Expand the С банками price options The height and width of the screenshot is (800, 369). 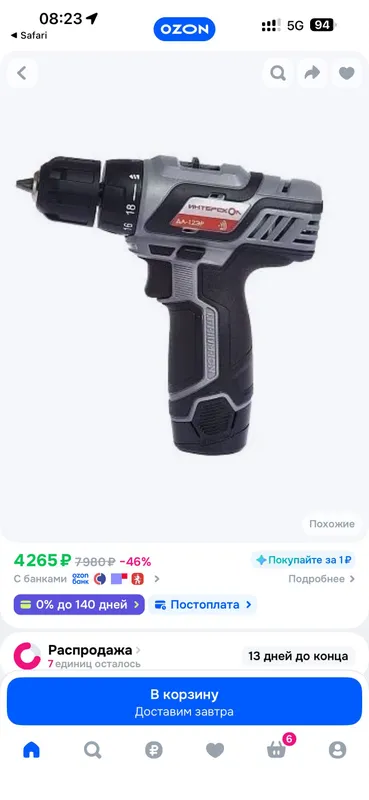pos(87,579)
